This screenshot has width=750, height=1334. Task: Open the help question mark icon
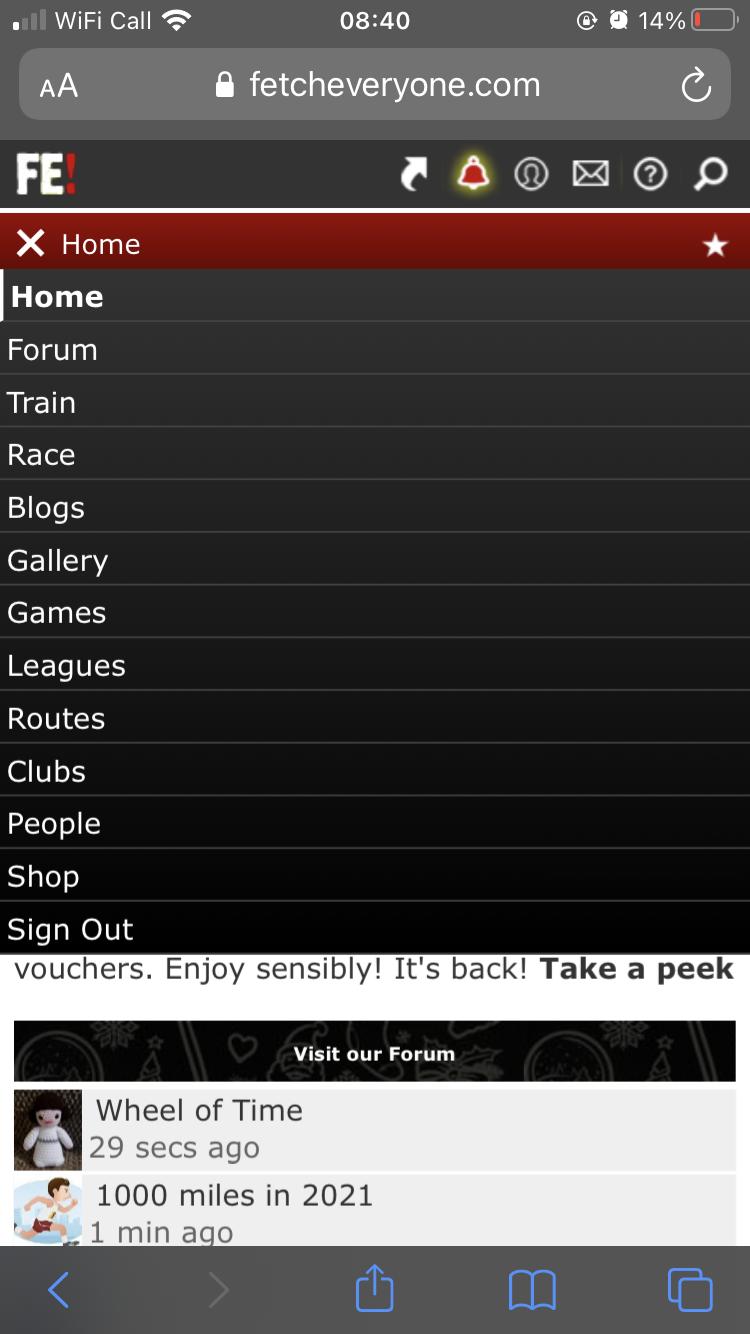tap(650, 175)
